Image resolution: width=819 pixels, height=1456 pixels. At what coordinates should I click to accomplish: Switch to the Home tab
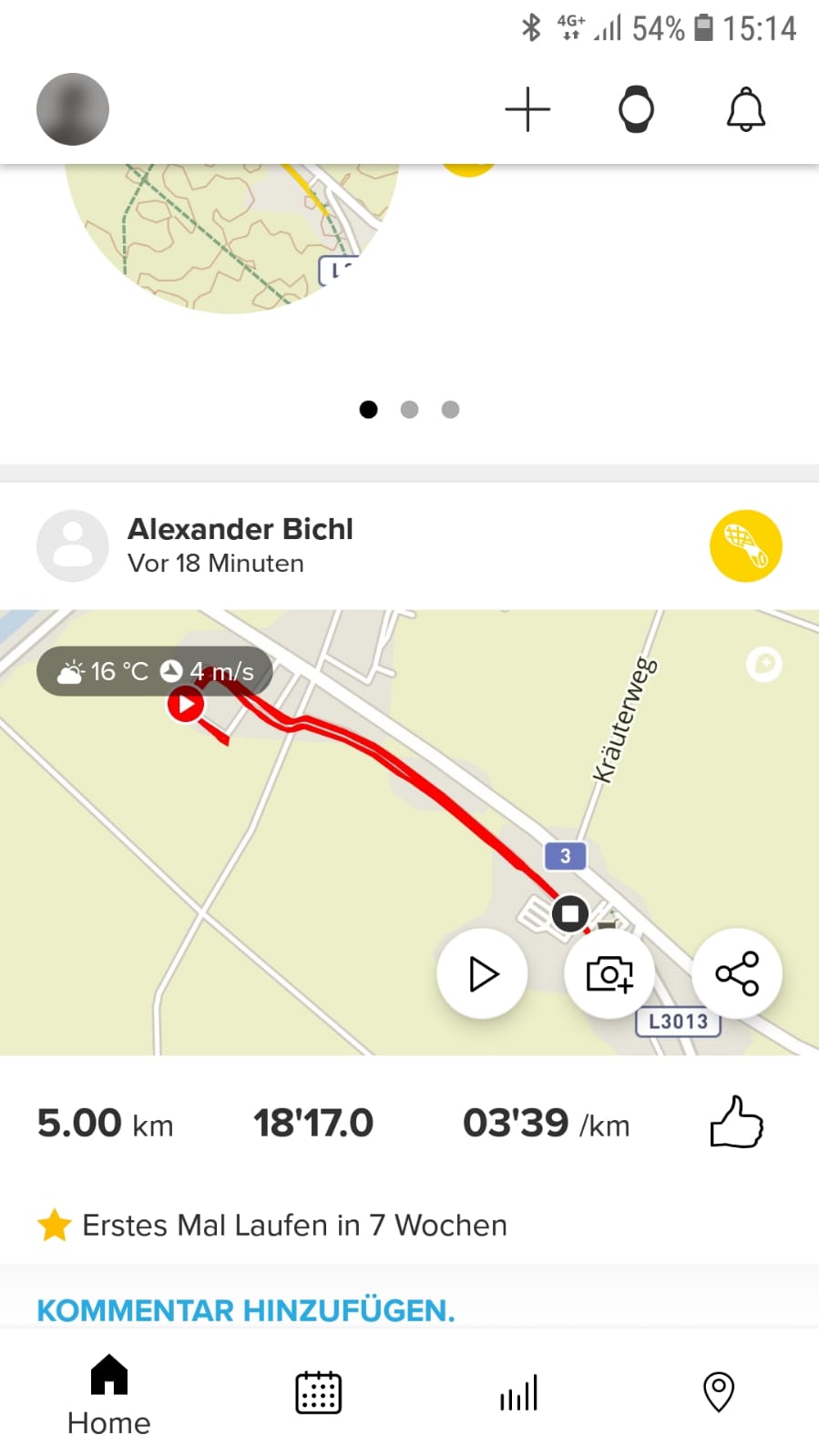pyautogui.click(x=108, y=1395)
